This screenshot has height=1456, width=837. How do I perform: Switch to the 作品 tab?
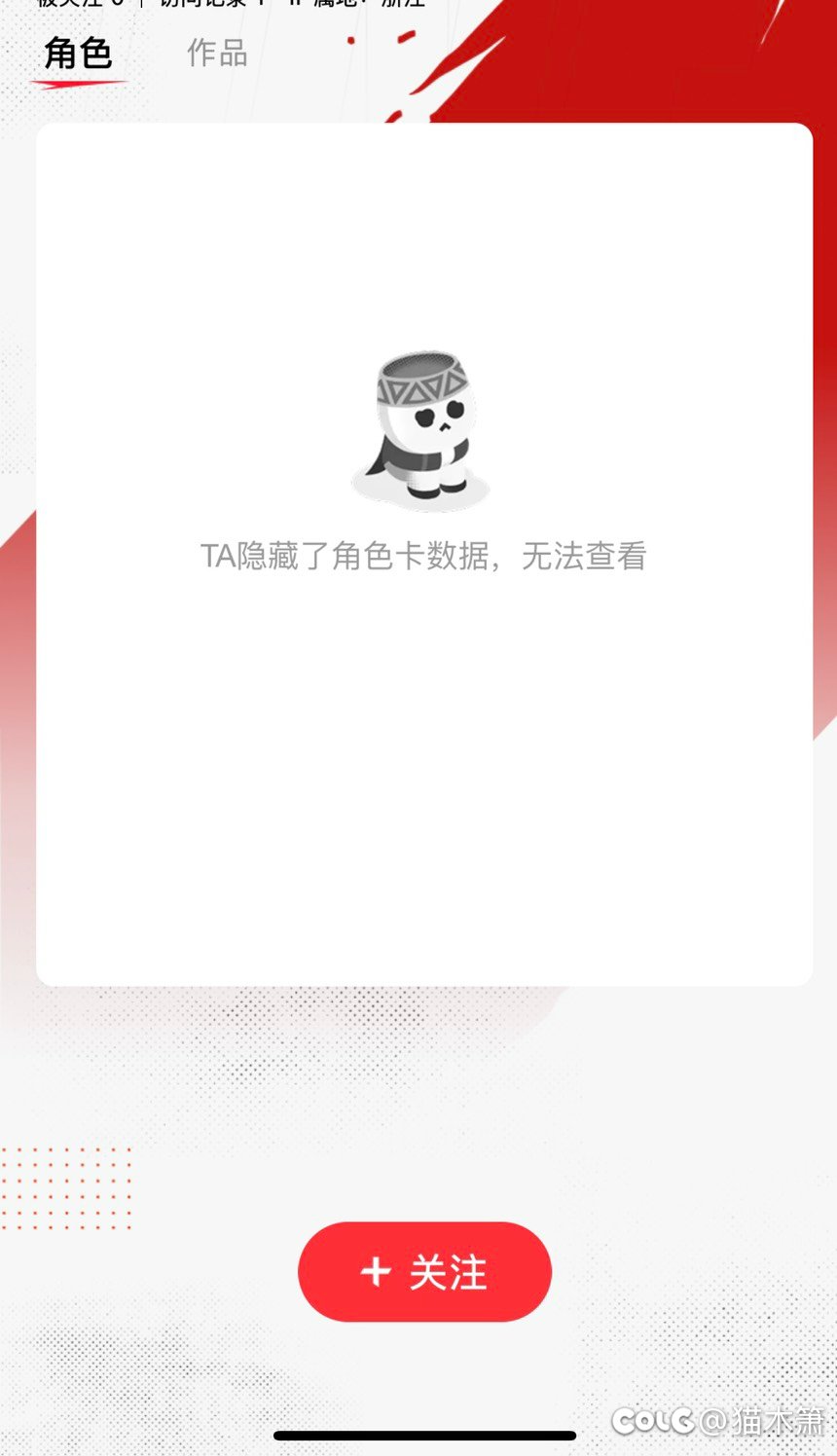click(217, 53)
